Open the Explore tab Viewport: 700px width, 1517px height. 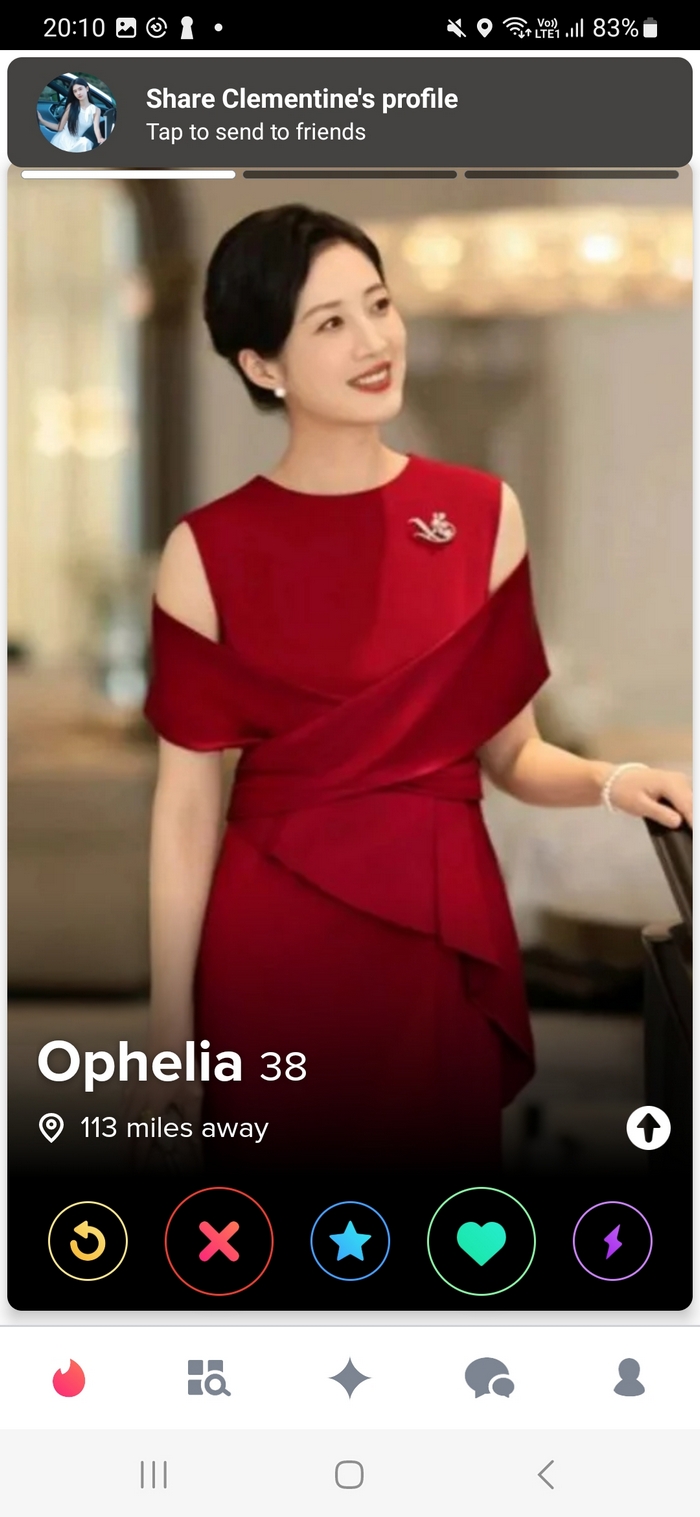point(209,1378)
